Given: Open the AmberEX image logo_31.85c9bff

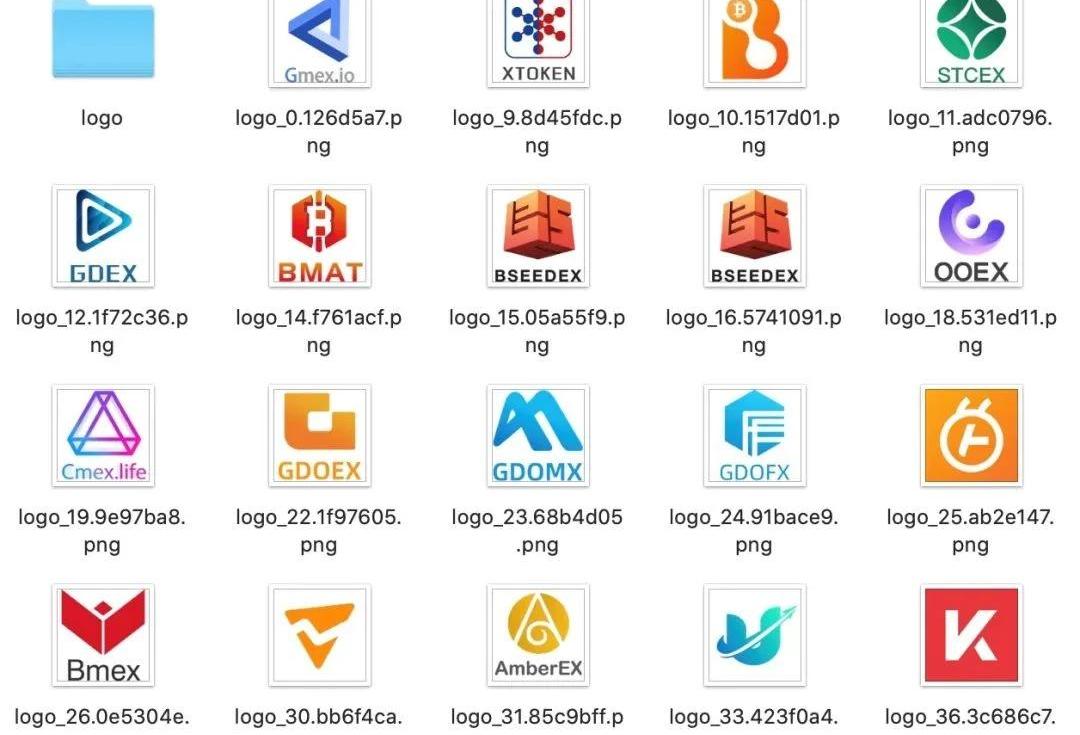Looking at the screenshot, I should [x=538, y=636].
